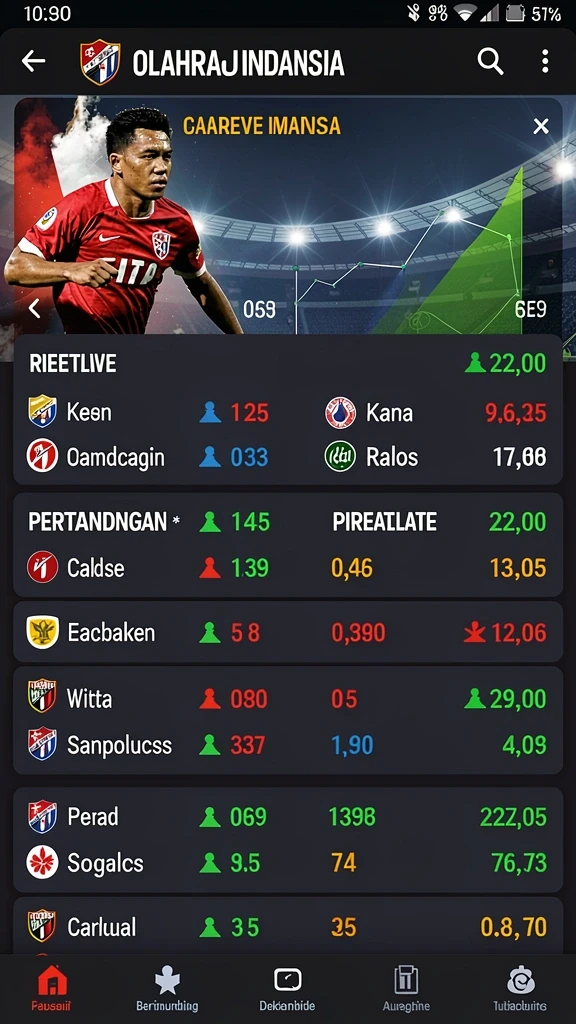Open the Kana entry
Image resolution: width=576 pixels, height=1024 pixels.
[436, 413]
